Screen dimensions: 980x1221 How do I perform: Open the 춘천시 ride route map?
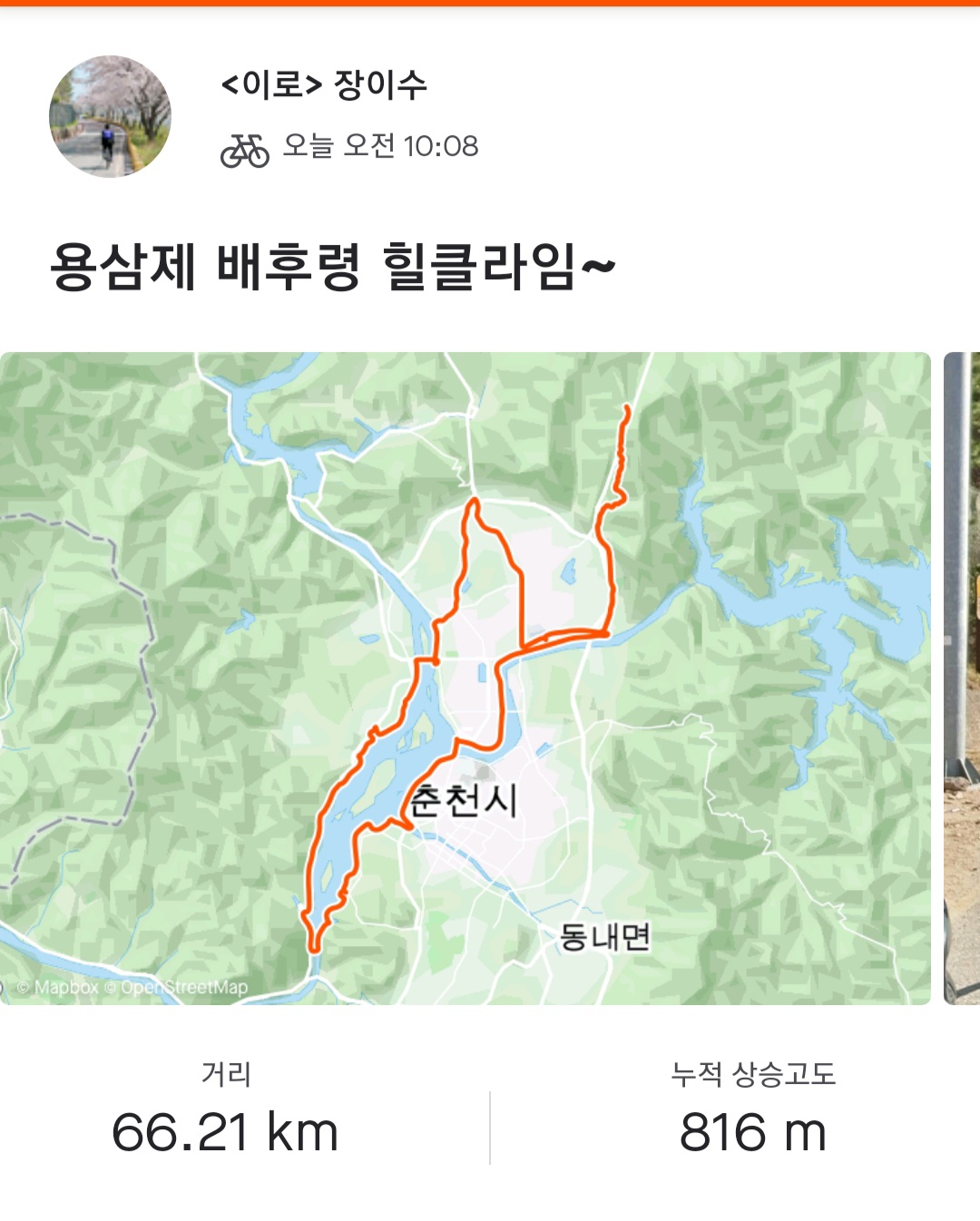(x=465, y=678)
